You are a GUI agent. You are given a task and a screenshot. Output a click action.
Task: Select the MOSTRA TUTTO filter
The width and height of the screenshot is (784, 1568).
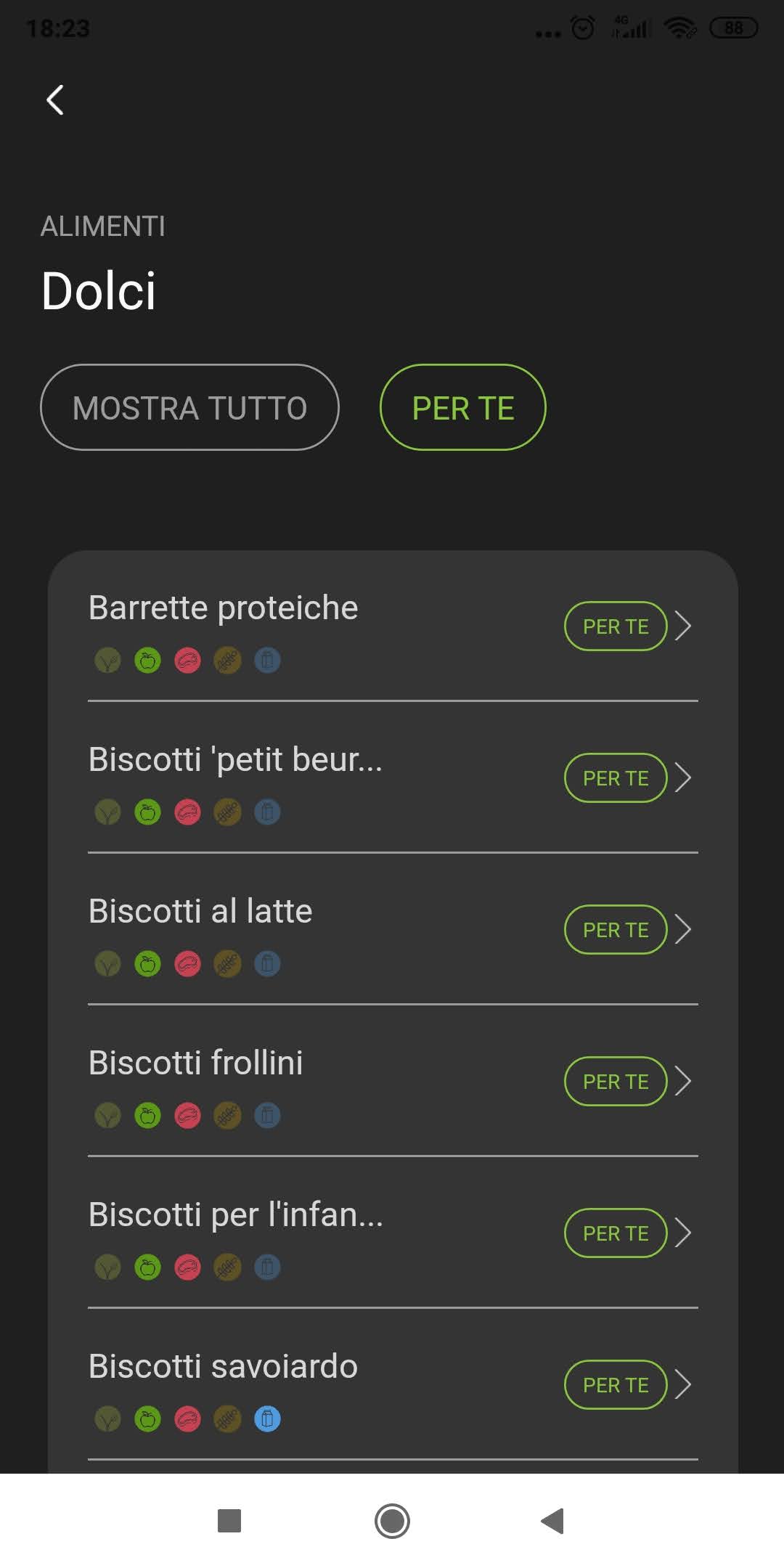click(x=189, y=407)
